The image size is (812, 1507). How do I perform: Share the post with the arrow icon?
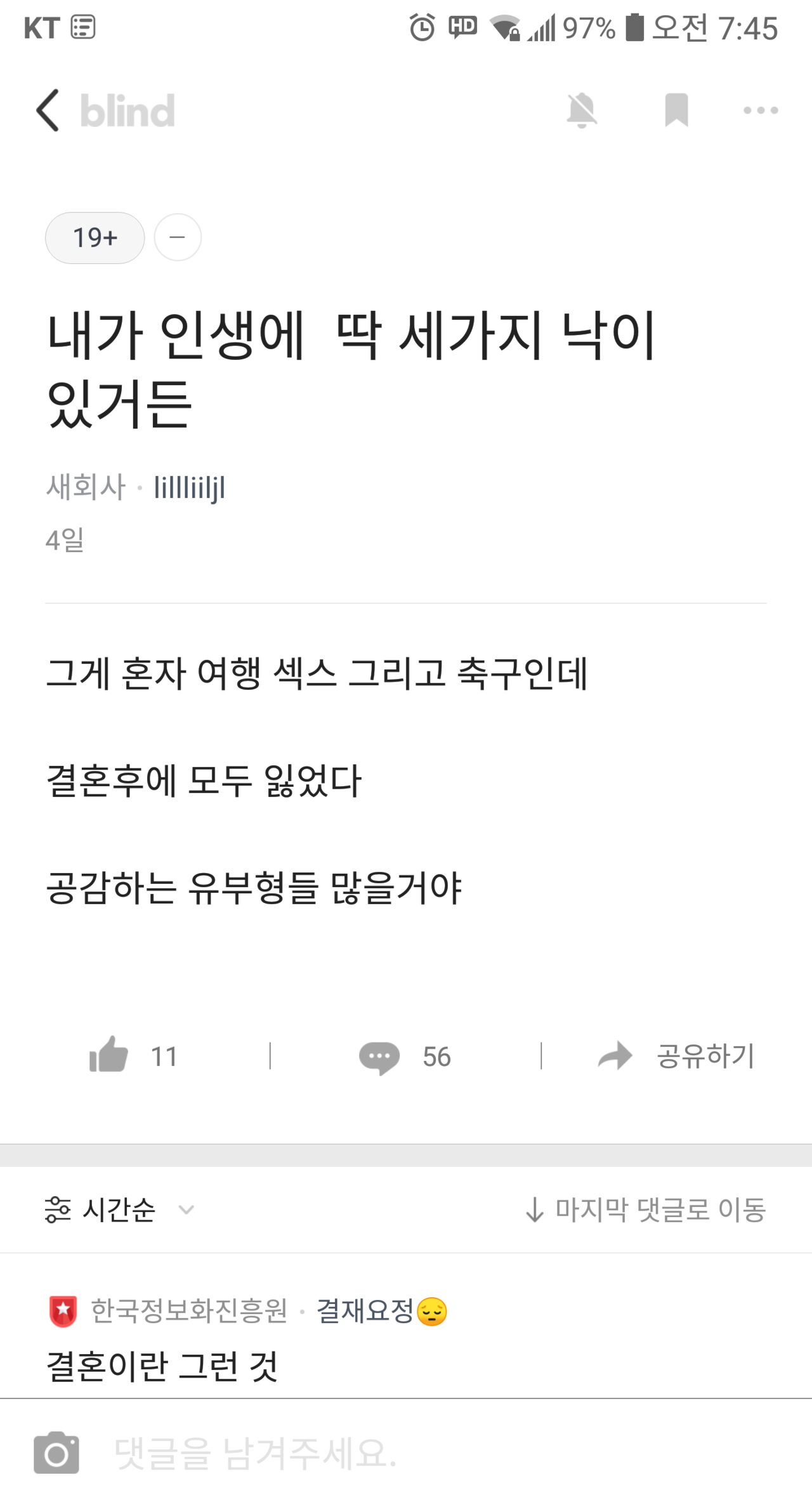613,1056
